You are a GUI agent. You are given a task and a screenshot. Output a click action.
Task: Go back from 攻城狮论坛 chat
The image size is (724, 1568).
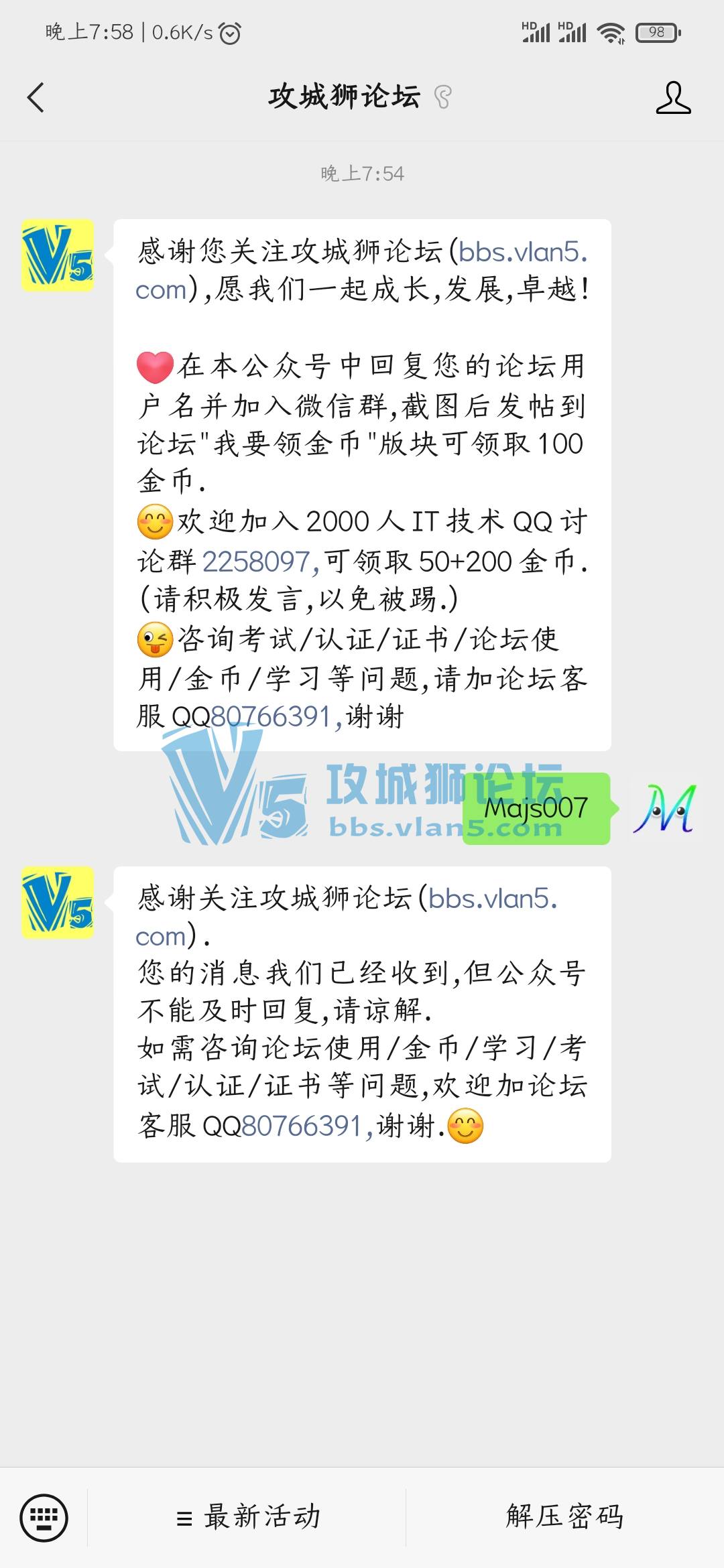coord(36,98)
